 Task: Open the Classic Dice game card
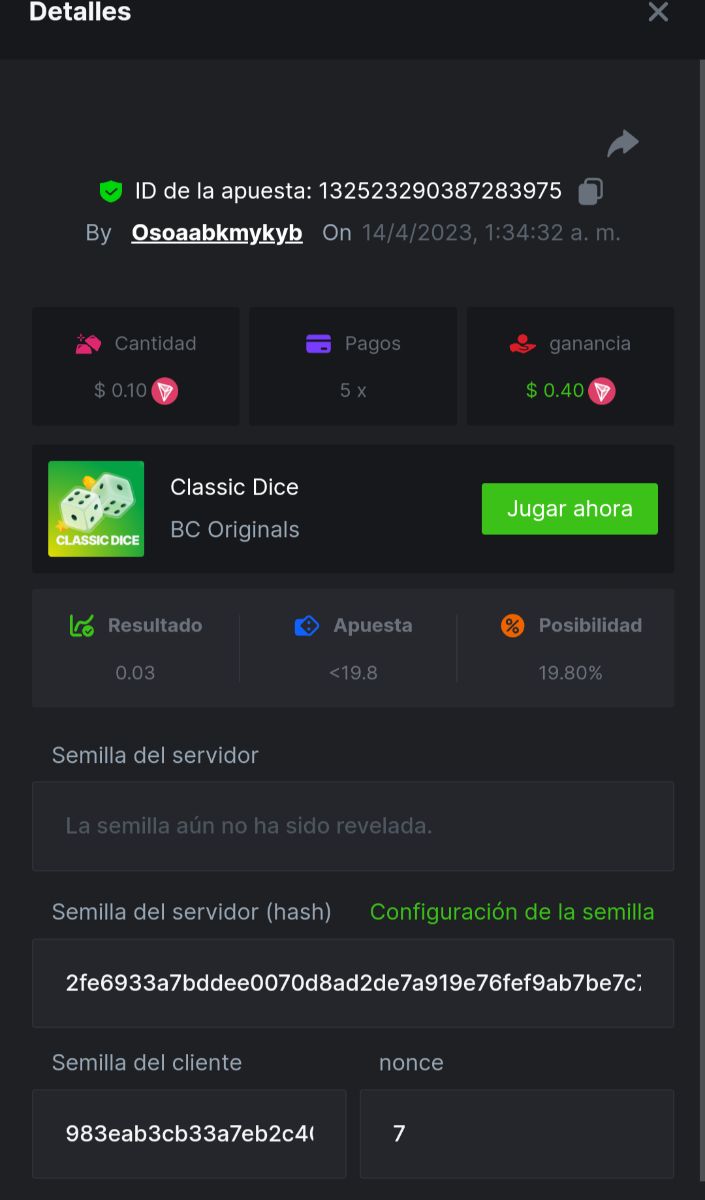coord(96,508)
